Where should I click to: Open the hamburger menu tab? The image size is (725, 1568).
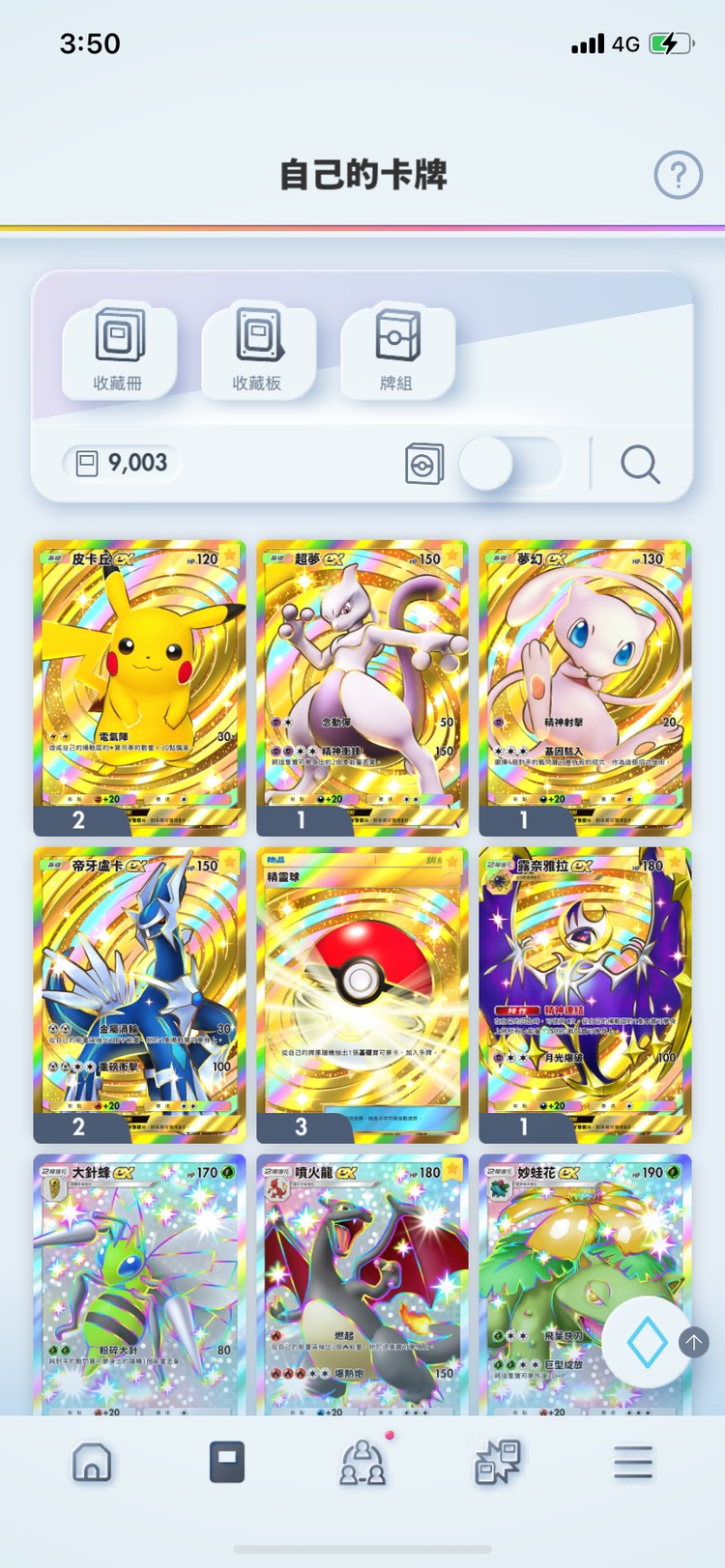(x=633, y=1463)
